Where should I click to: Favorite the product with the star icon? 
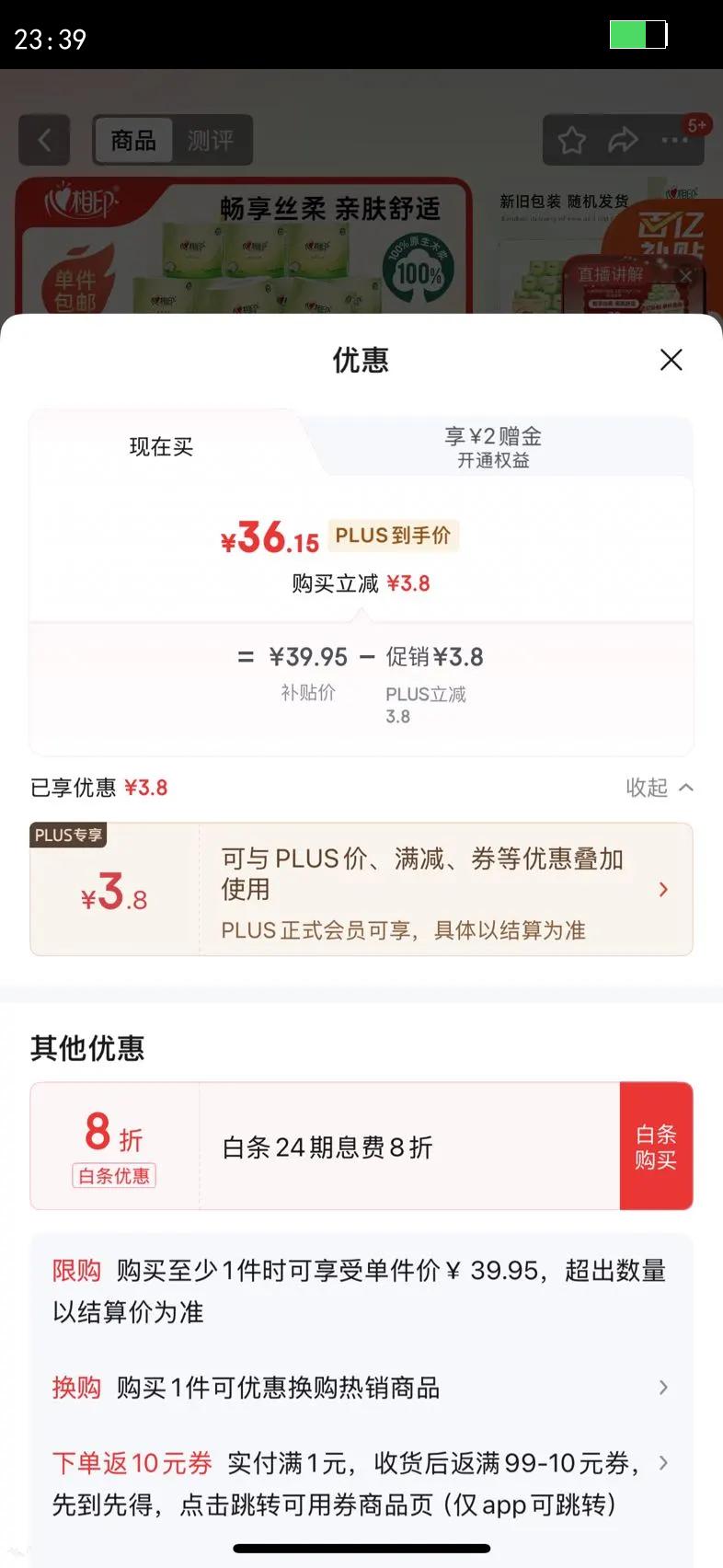click(571, 140)
